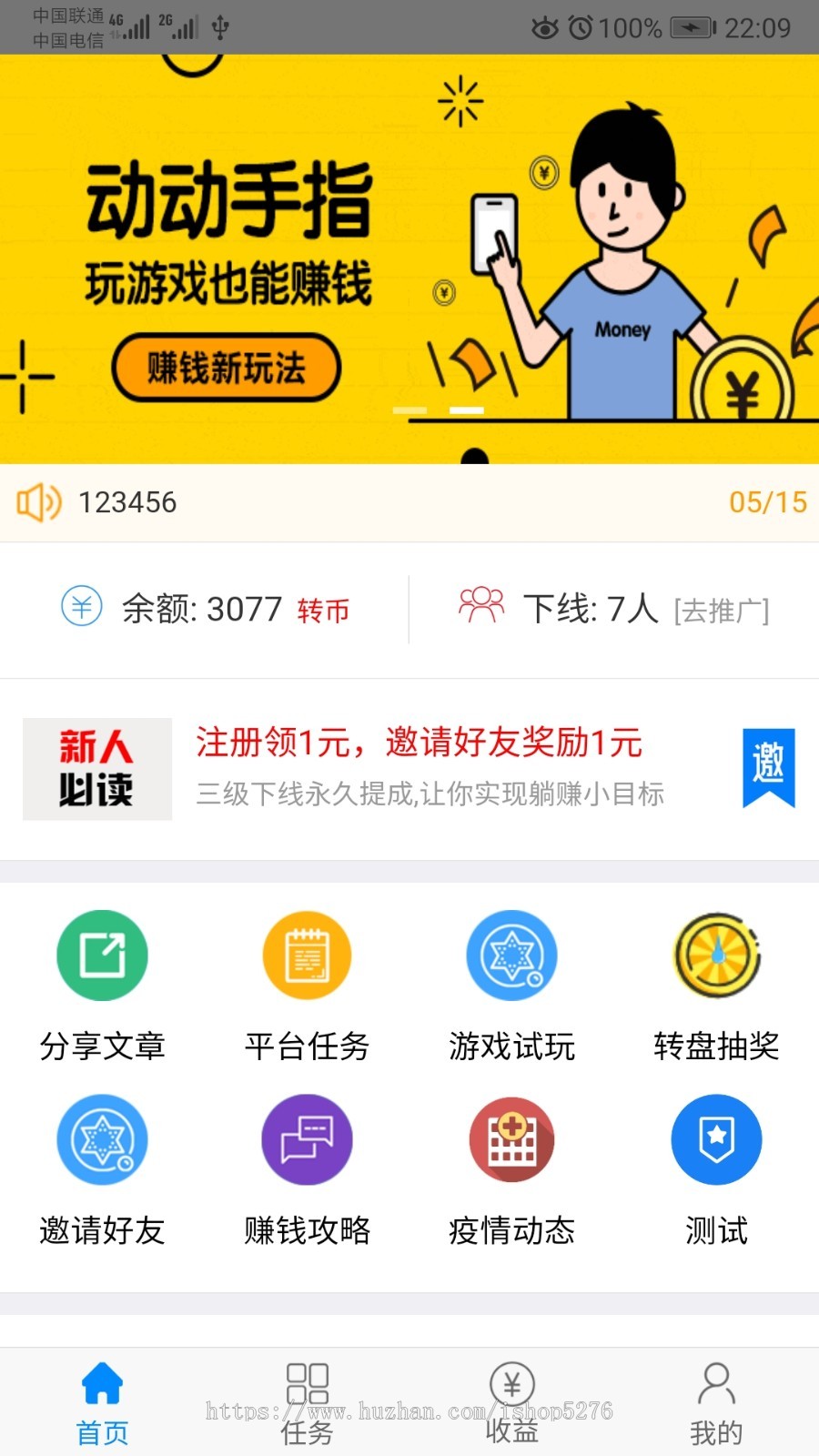819x1456 pixels.
Task: Open the 分享文章 share article icon
Action: [102, 955]
